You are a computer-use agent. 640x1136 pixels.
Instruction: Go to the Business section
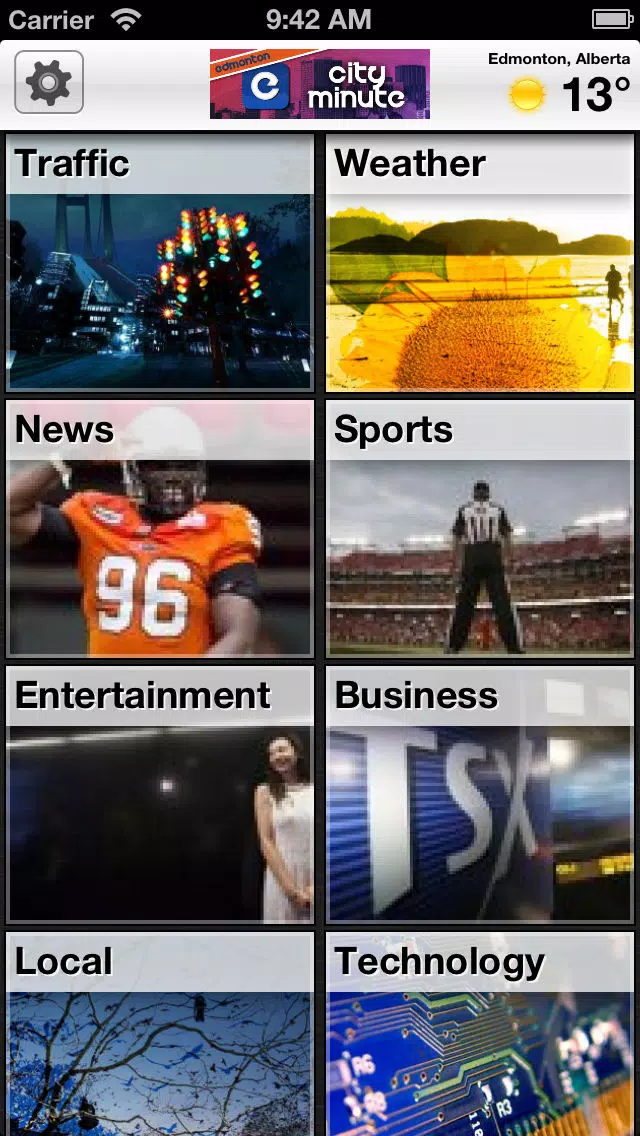(480, 794)
